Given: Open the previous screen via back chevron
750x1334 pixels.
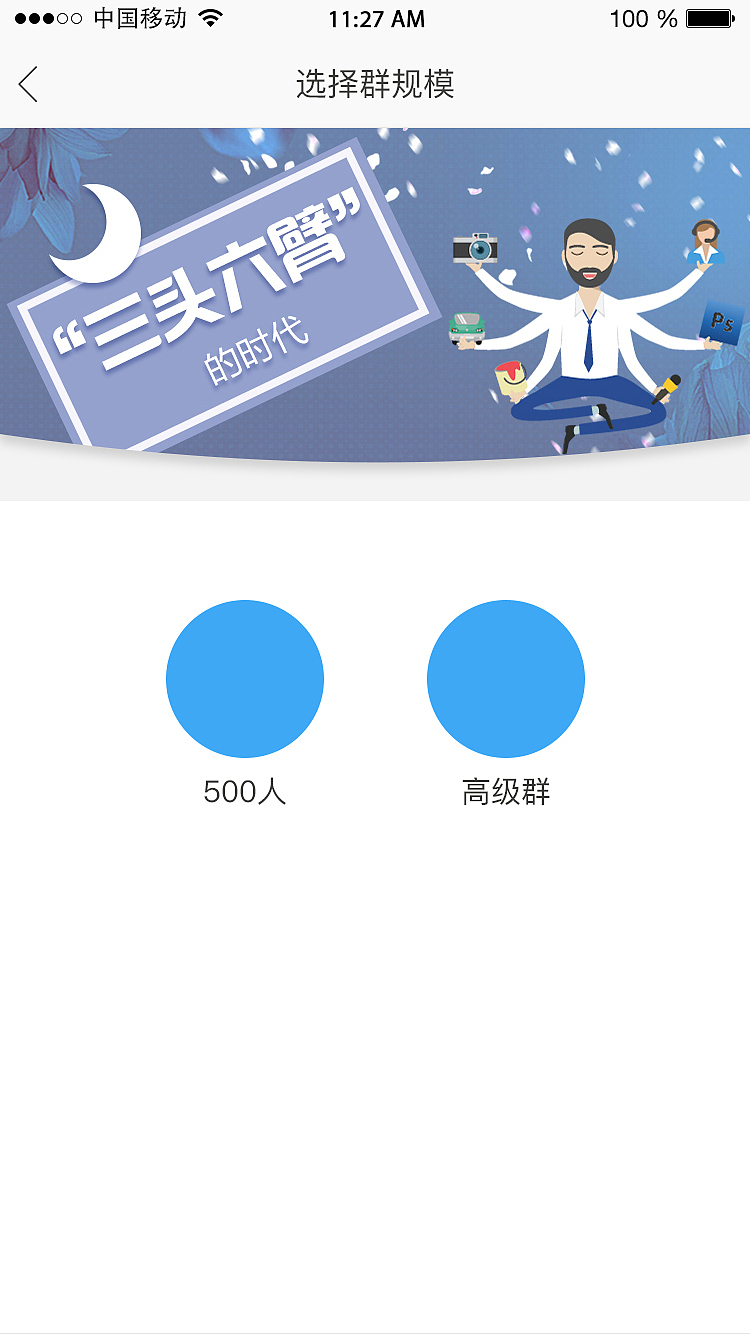Looking at the screenshot, I should pyautogui.click(x=28, y=85).
